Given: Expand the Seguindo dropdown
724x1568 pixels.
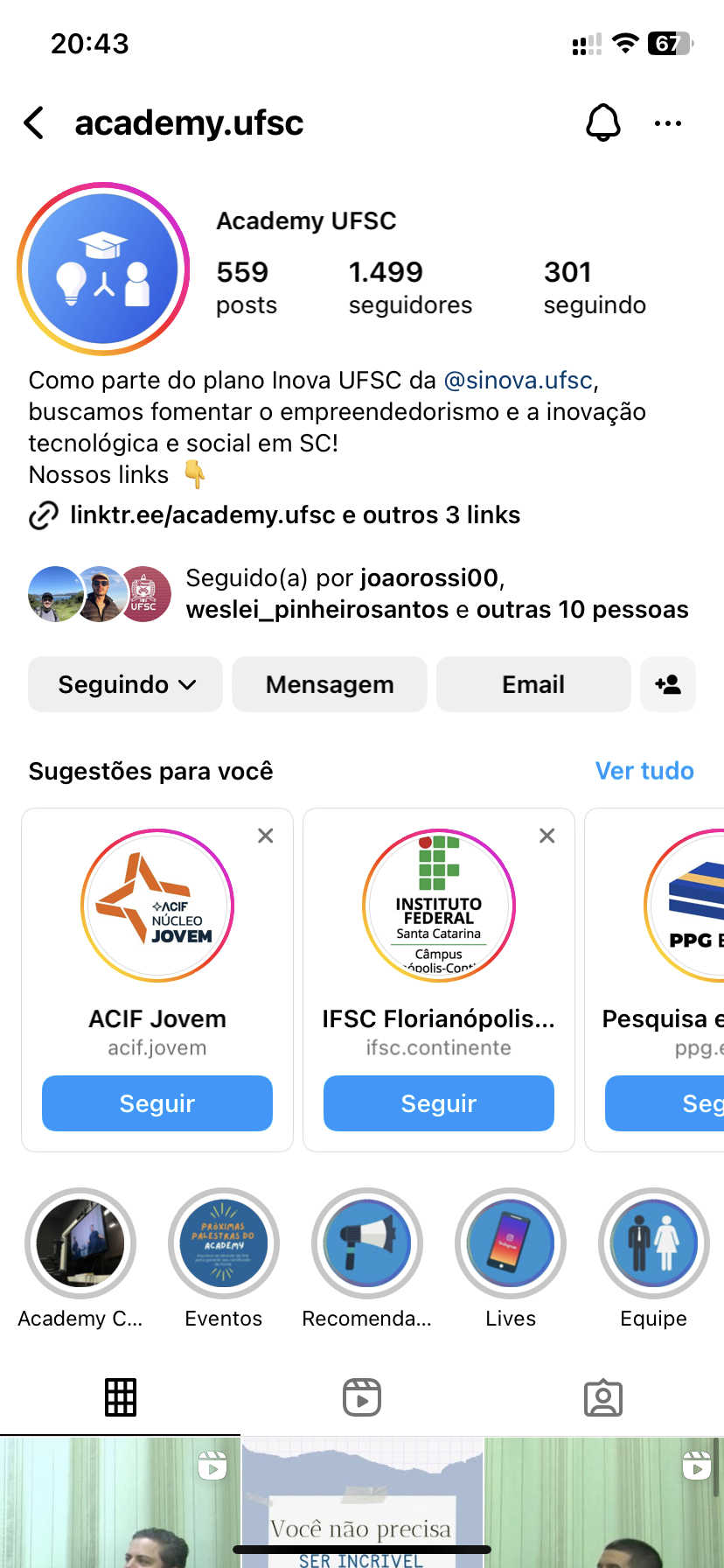Looking at the screenshot, I should point(126,684).
